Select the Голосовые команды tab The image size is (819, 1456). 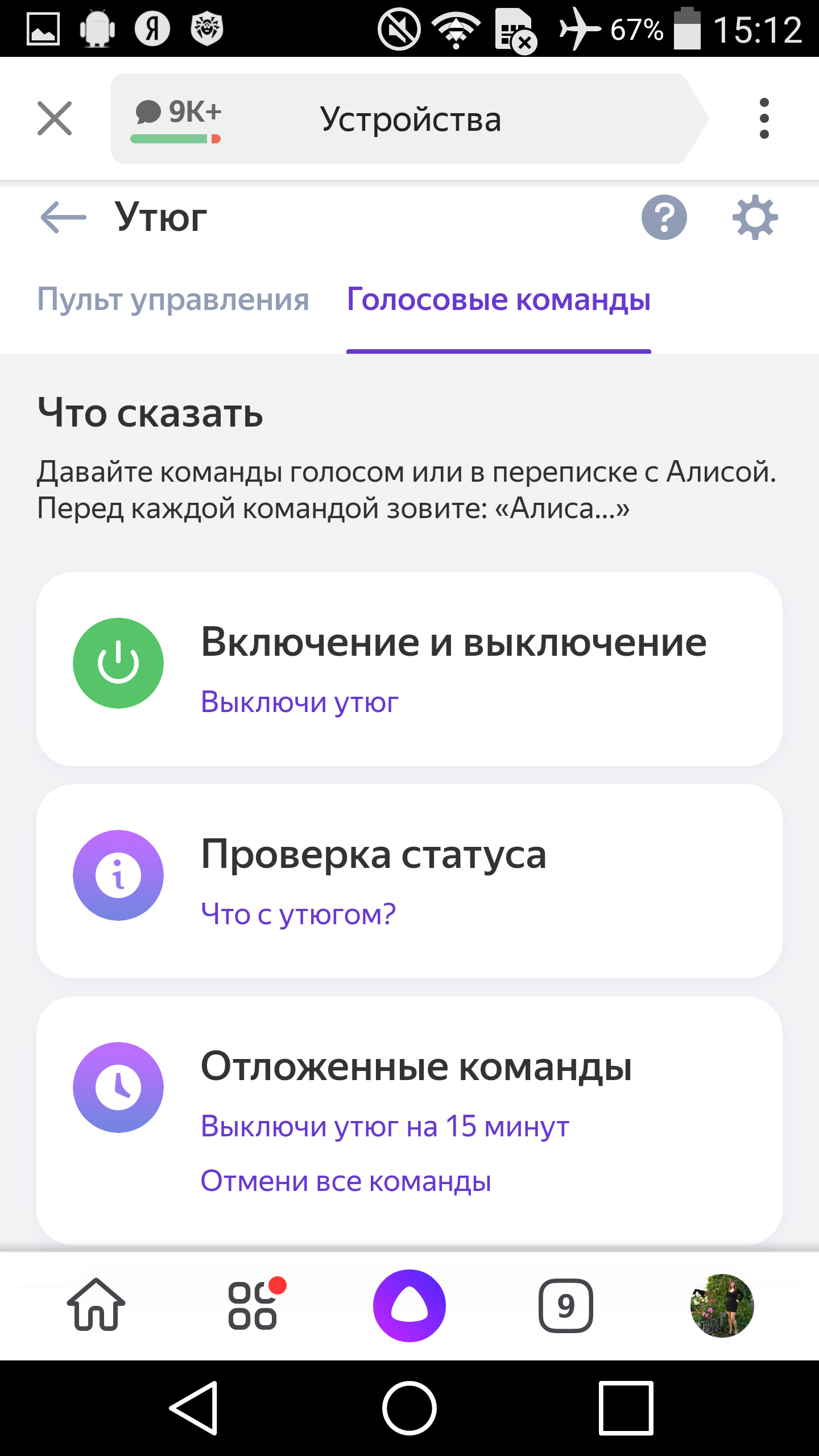click(x=499, y=299)
